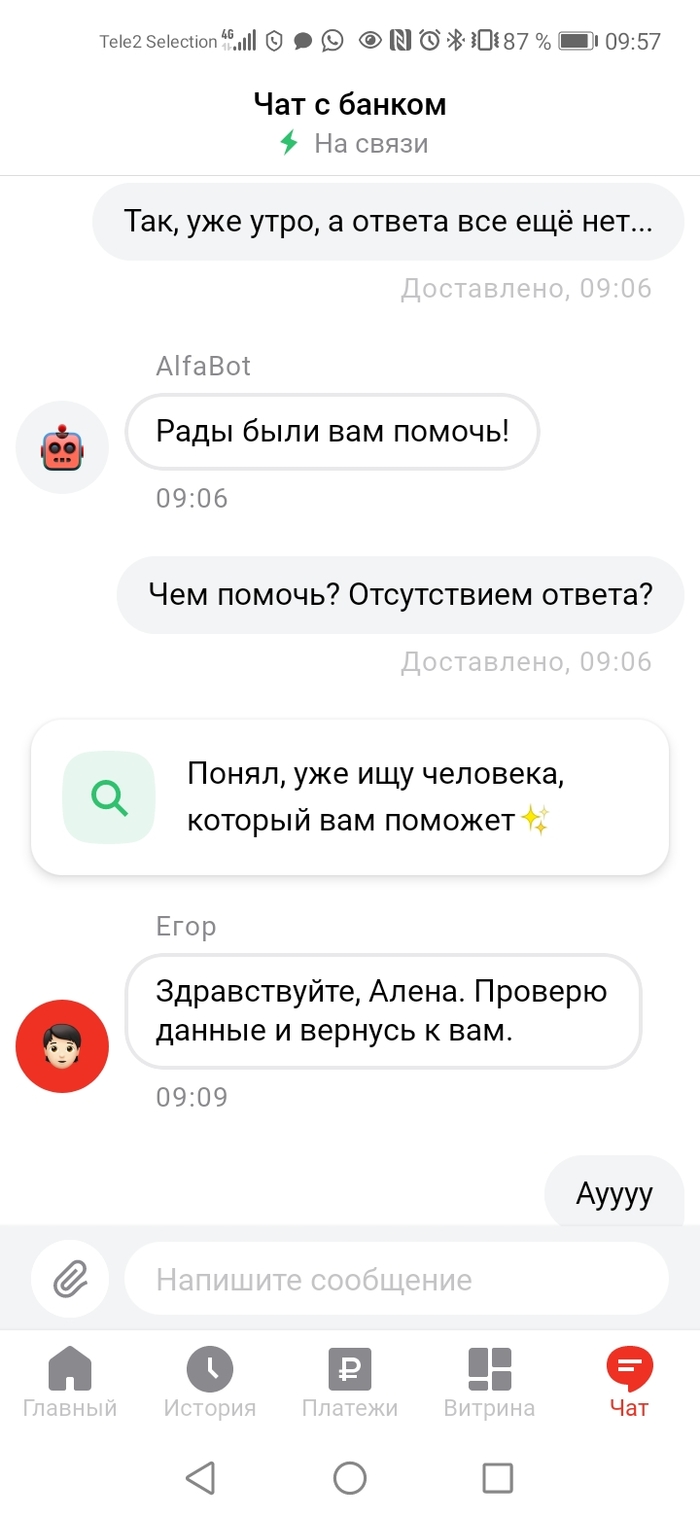The height and width of the screenshot is (1517, 700).
Task: Open the Витрина tab
Action: pyautogui.click(x=490, y=1383)
